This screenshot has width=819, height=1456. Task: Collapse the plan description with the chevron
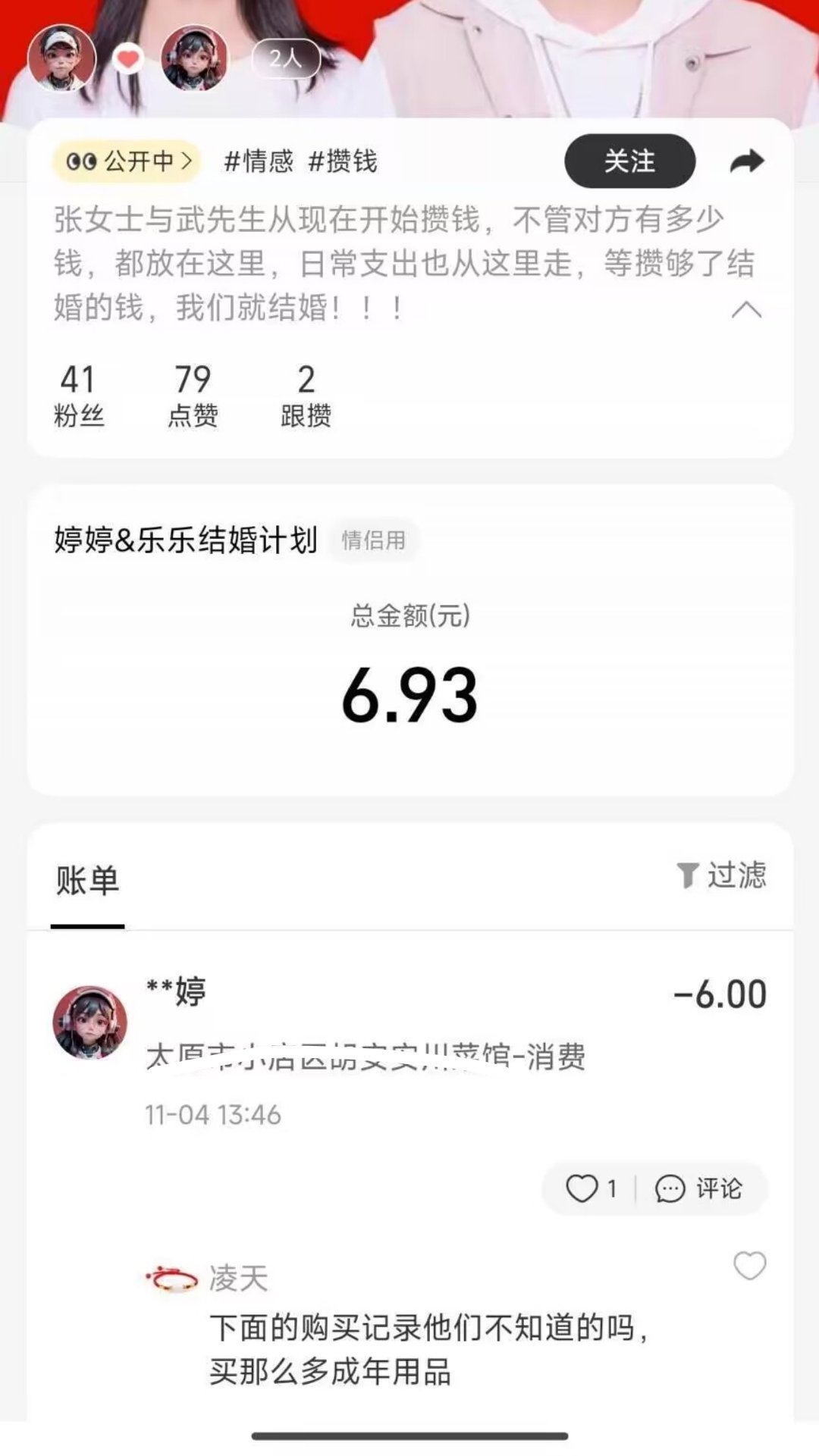click(x=746, y=309)
